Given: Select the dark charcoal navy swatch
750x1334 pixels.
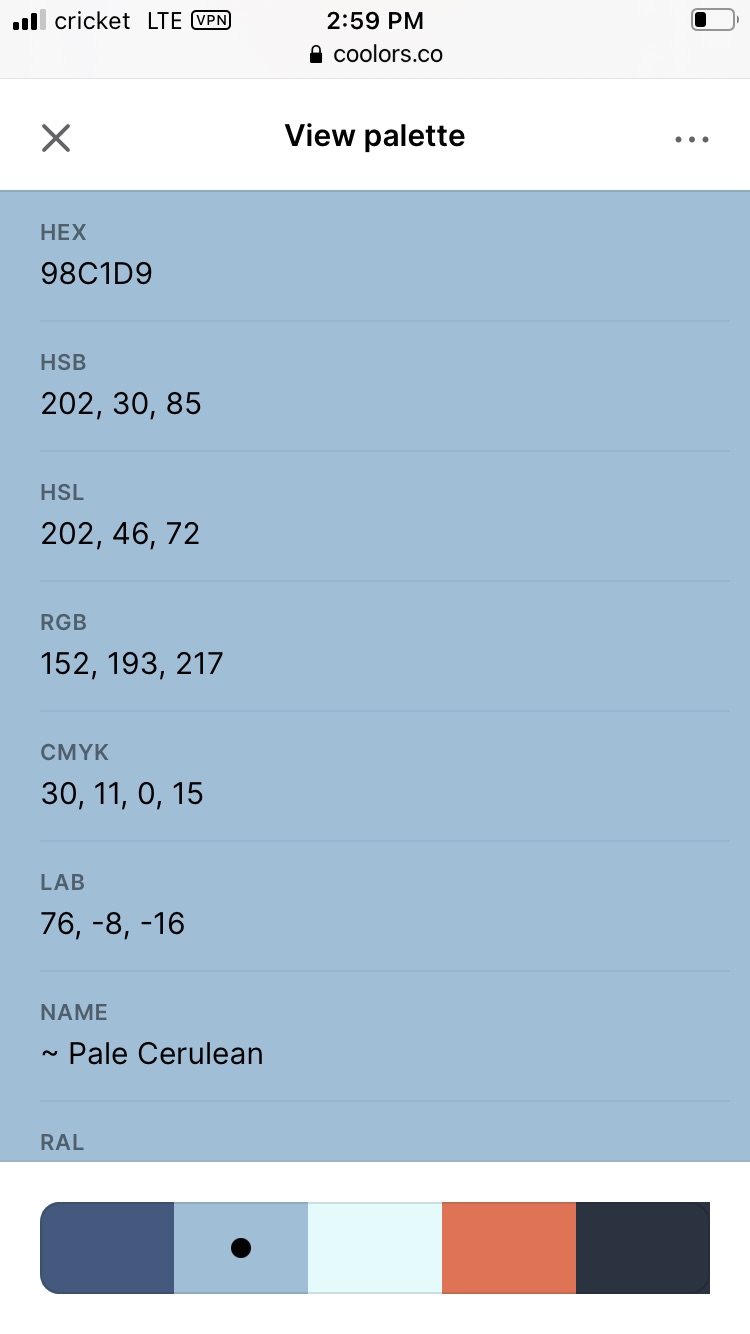Looking at the screenshot, I should point(643,1248).
